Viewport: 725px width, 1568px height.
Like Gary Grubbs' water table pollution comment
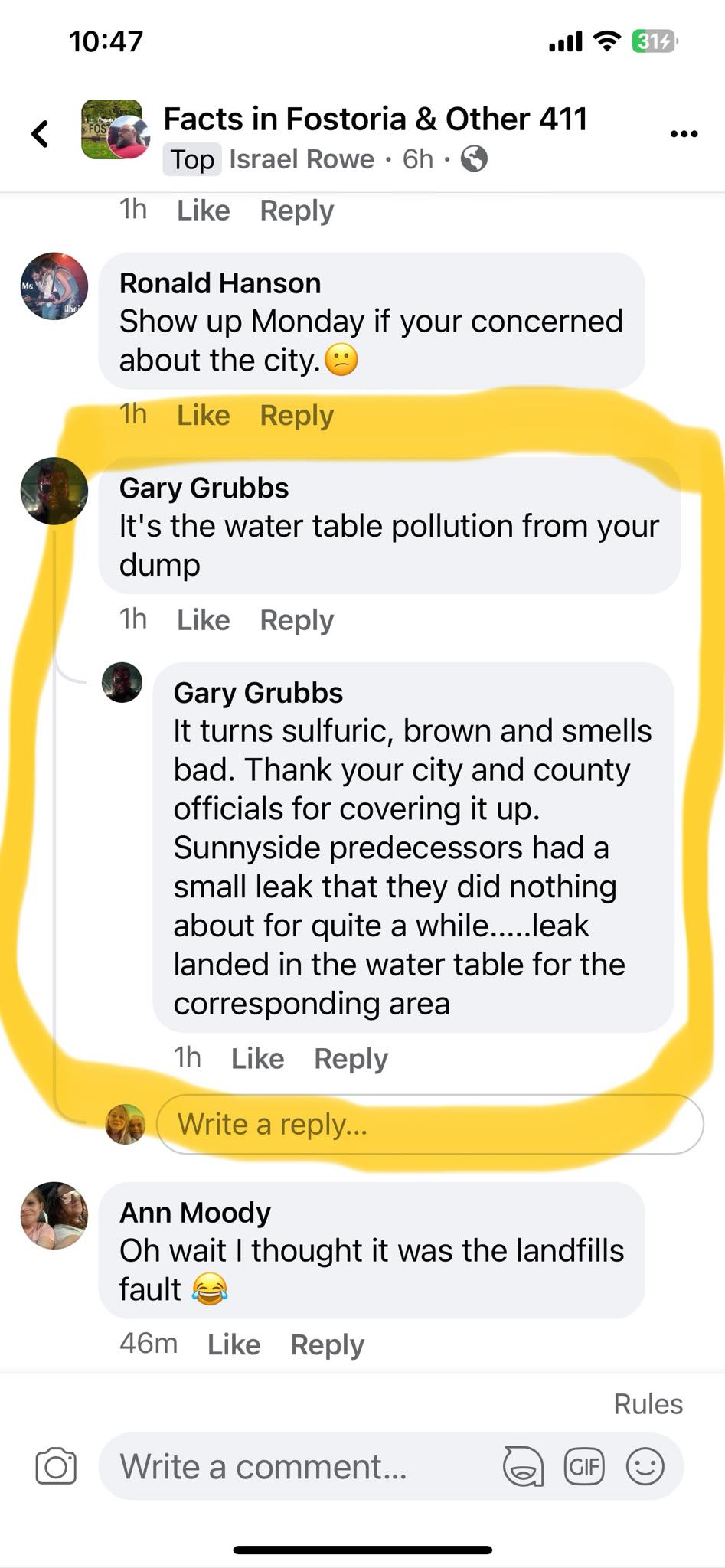point(203,619)
